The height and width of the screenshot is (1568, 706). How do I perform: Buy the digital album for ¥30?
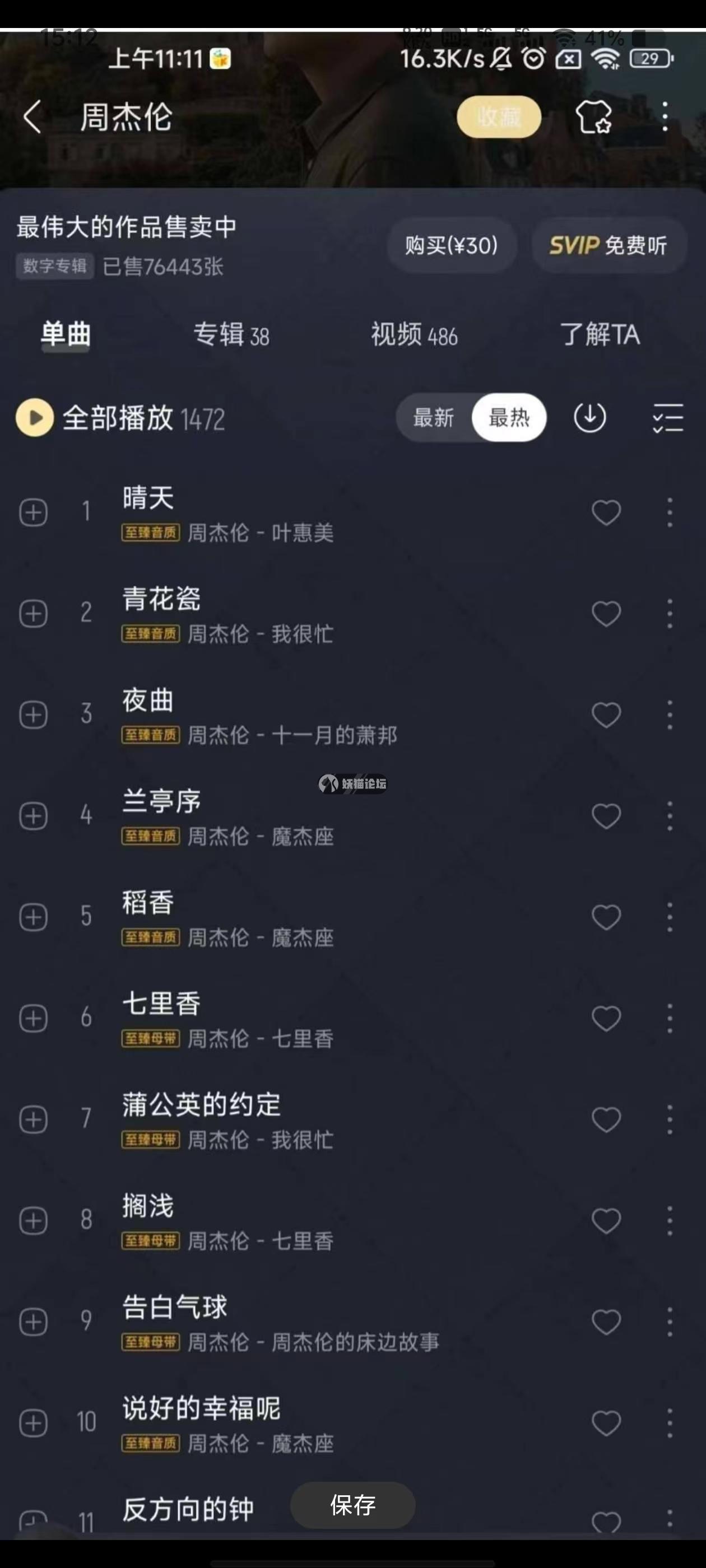point(452,245)
